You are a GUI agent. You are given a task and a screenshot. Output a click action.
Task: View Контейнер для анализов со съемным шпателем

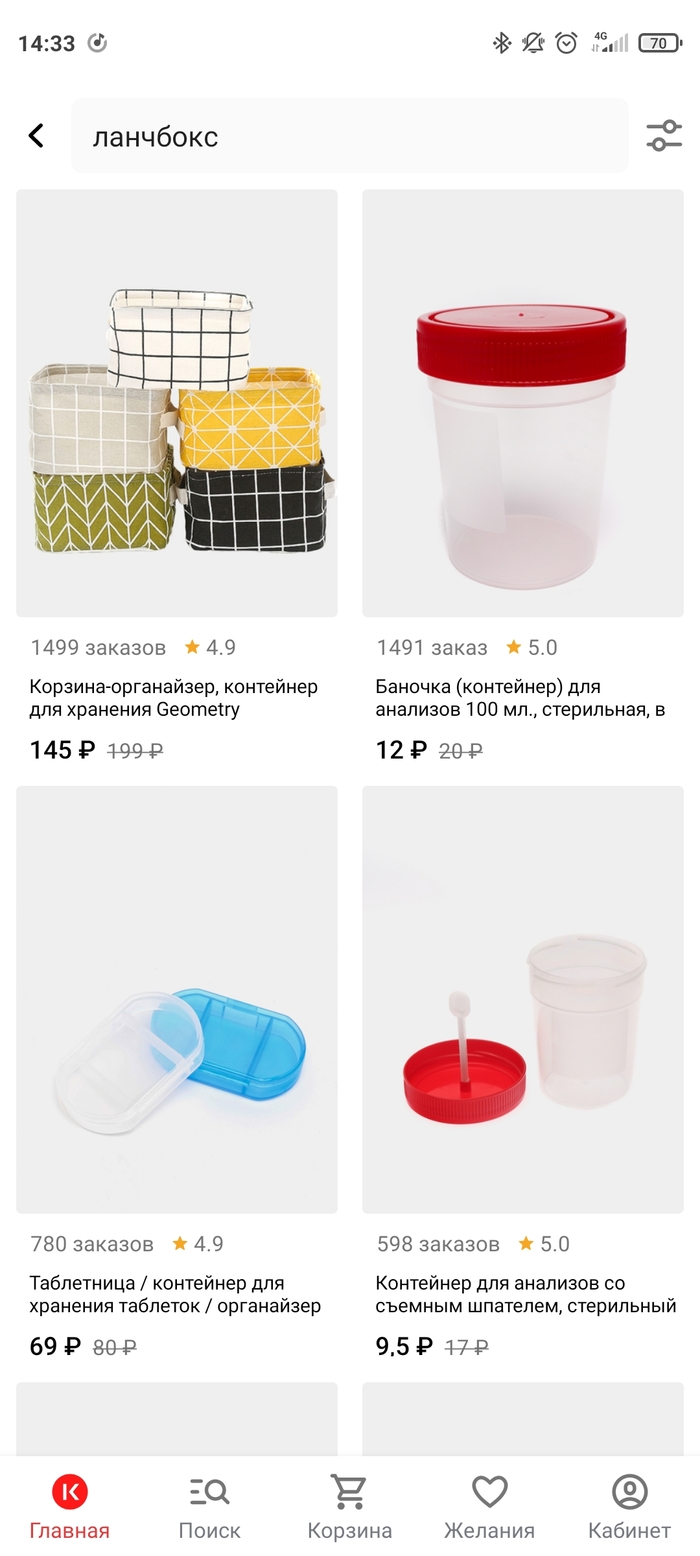pos(522,999)
